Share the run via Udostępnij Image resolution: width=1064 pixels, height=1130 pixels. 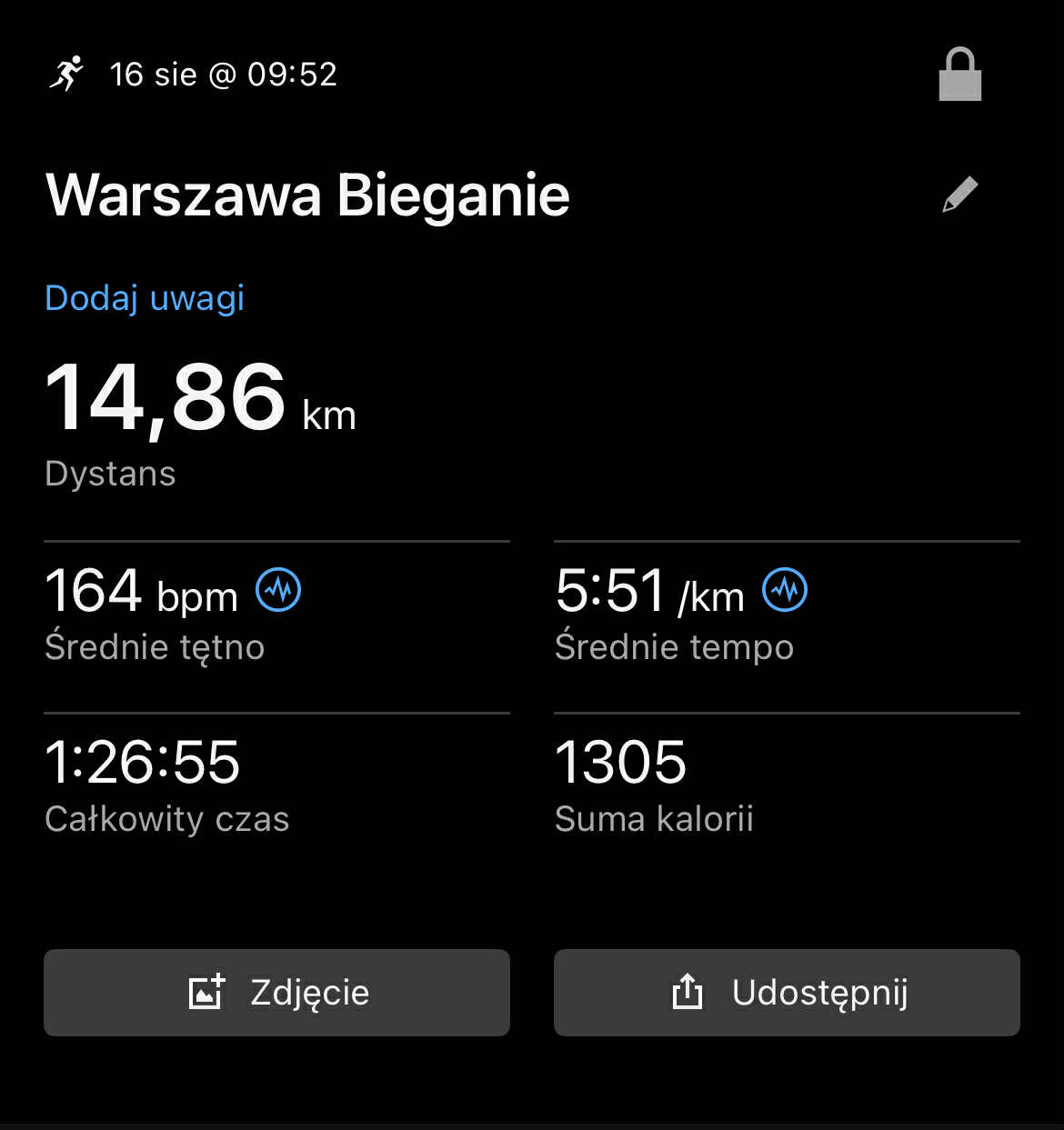click(x=787, y=993)
